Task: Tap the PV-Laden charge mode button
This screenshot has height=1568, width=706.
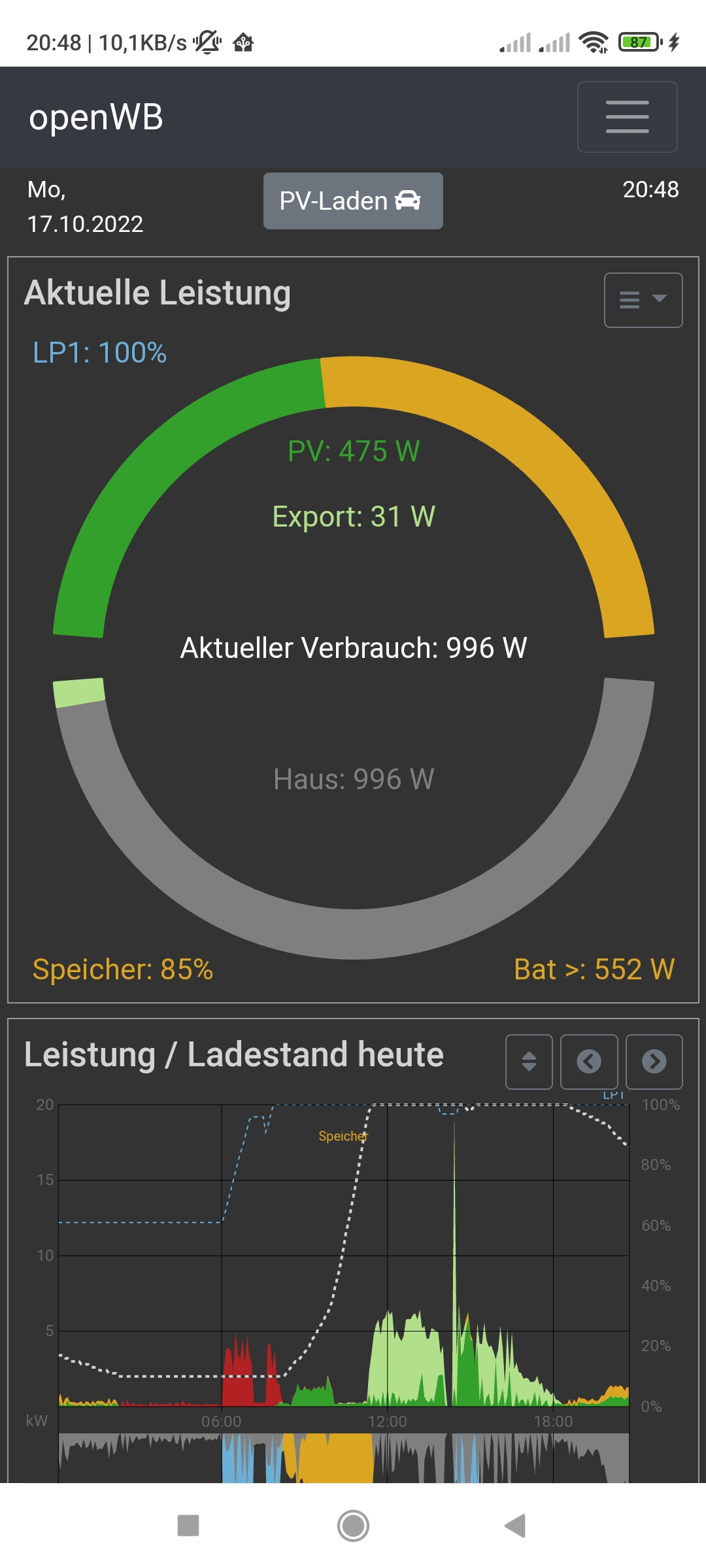Action: pos(353,201)
